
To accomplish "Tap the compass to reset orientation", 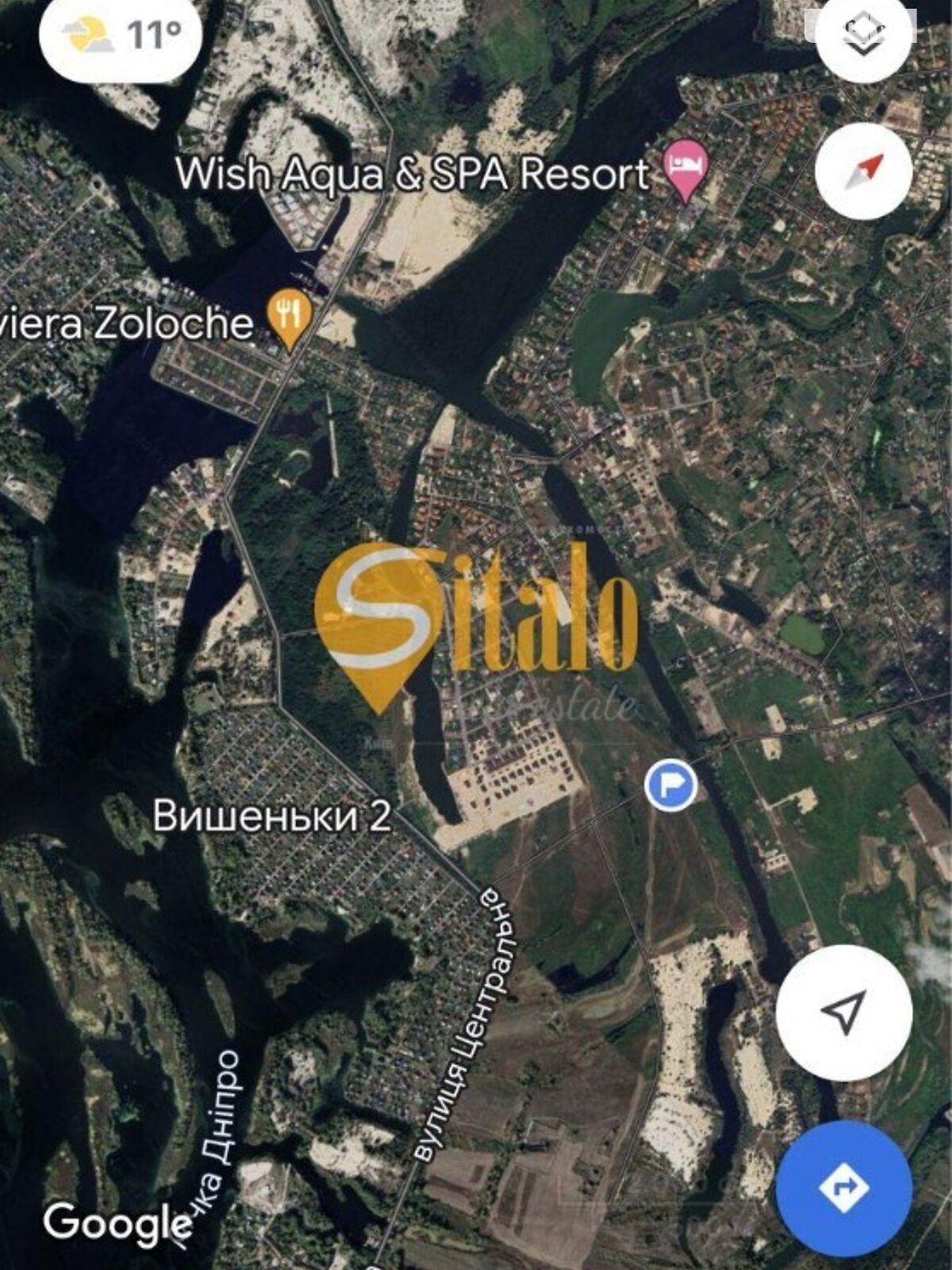I will [864, 171].
